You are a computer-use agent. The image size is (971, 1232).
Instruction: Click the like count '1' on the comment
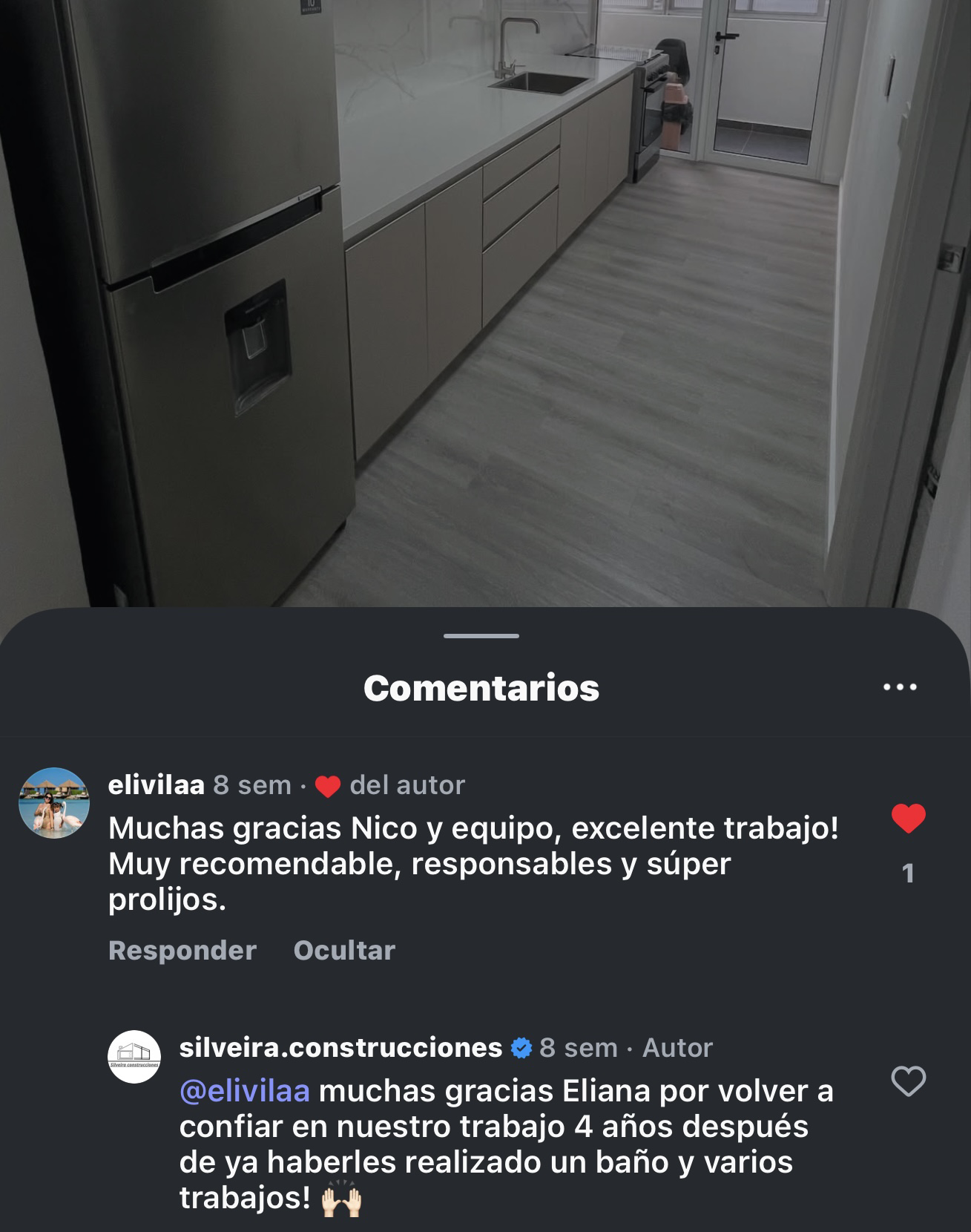coord(907,874)
